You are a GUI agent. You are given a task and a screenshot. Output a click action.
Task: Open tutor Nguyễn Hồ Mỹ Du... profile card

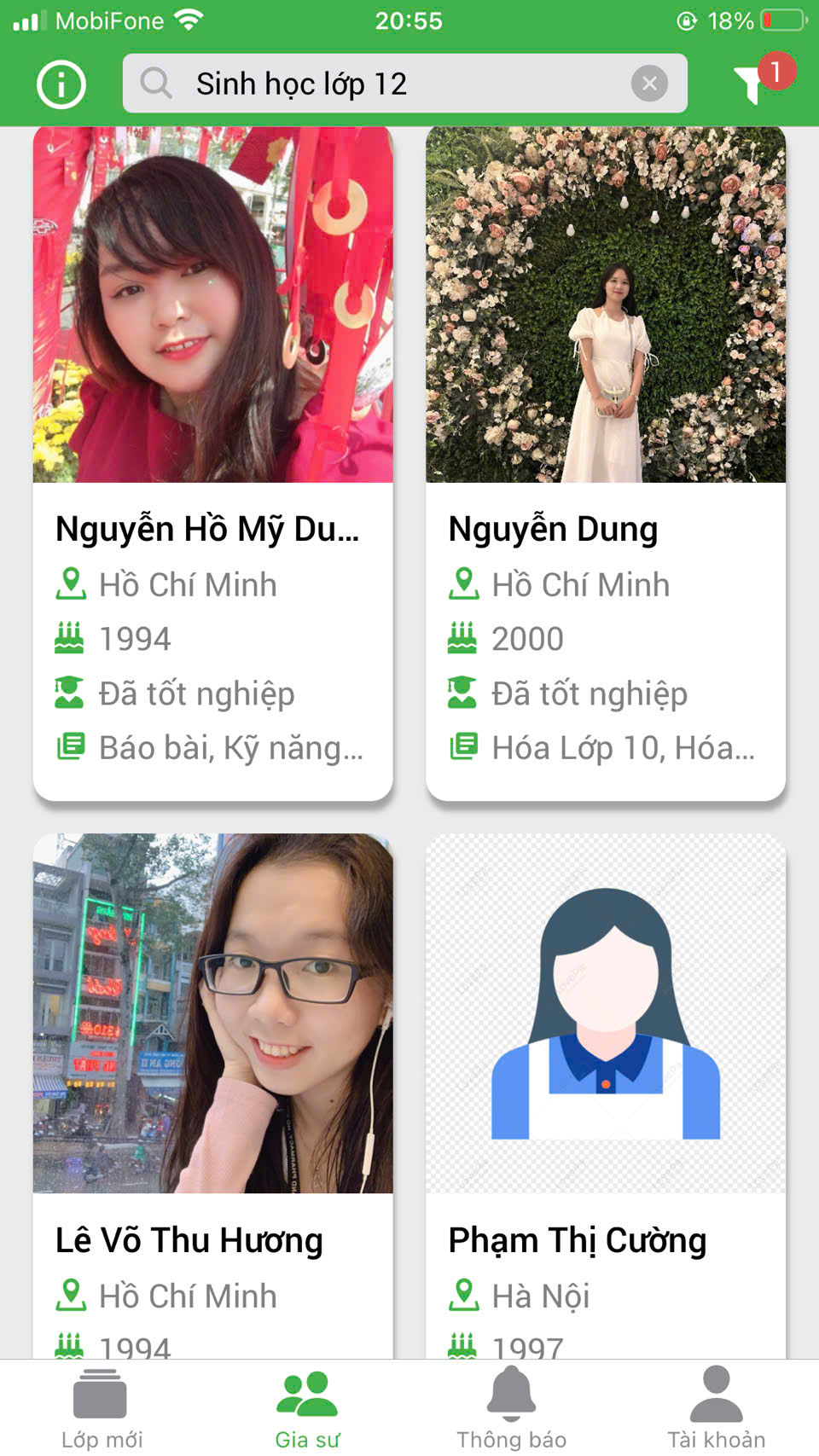pos(212,462)
